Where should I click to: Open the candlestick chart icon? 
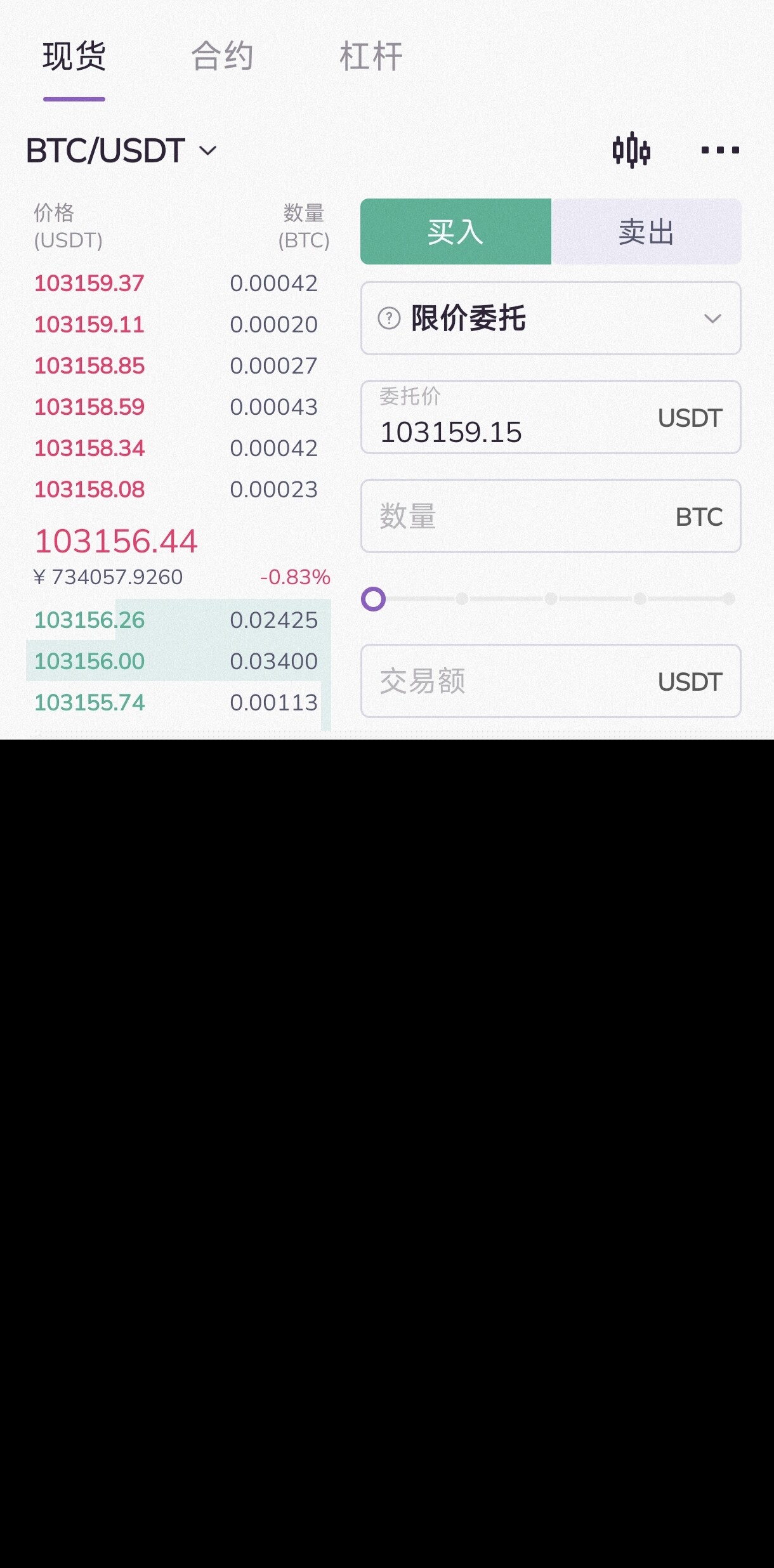pos(631,151)
